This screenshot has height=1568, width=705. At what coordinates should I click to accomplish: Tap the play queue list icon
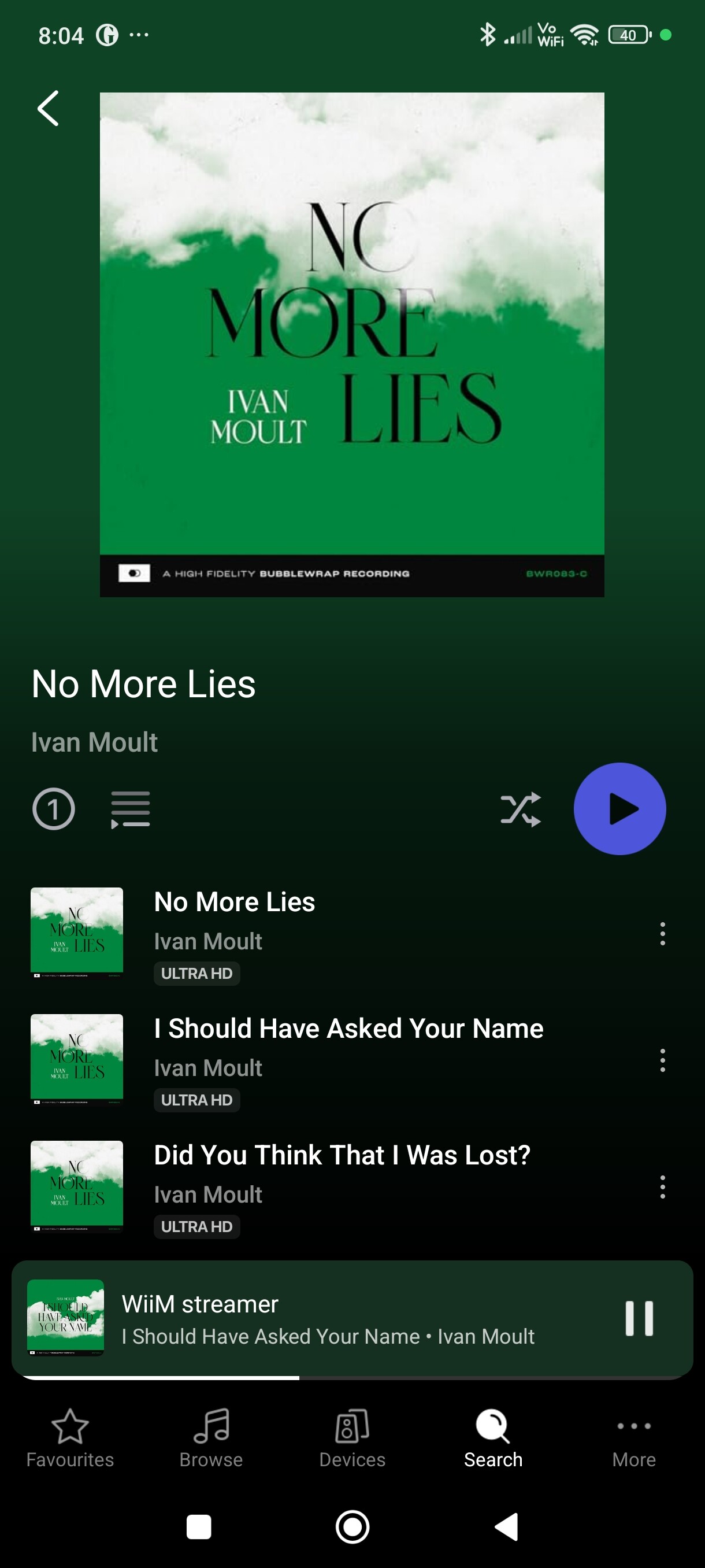point(130,809)
